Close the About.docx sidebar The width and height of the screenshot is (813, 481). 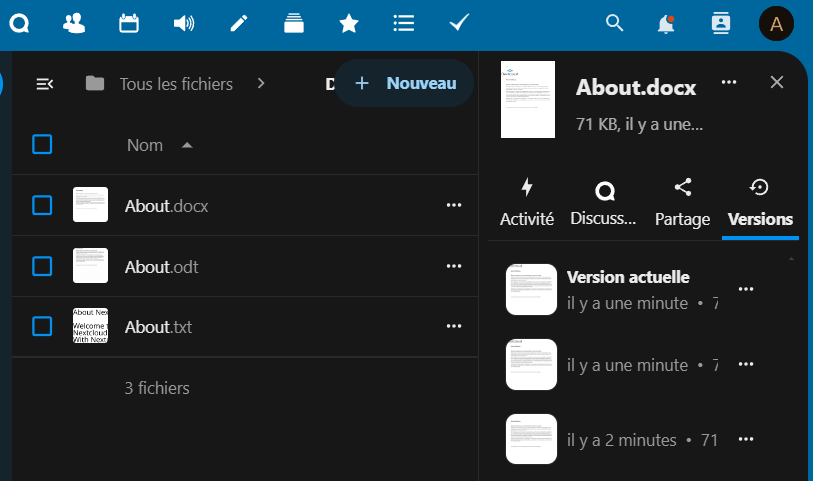point(777,82)
